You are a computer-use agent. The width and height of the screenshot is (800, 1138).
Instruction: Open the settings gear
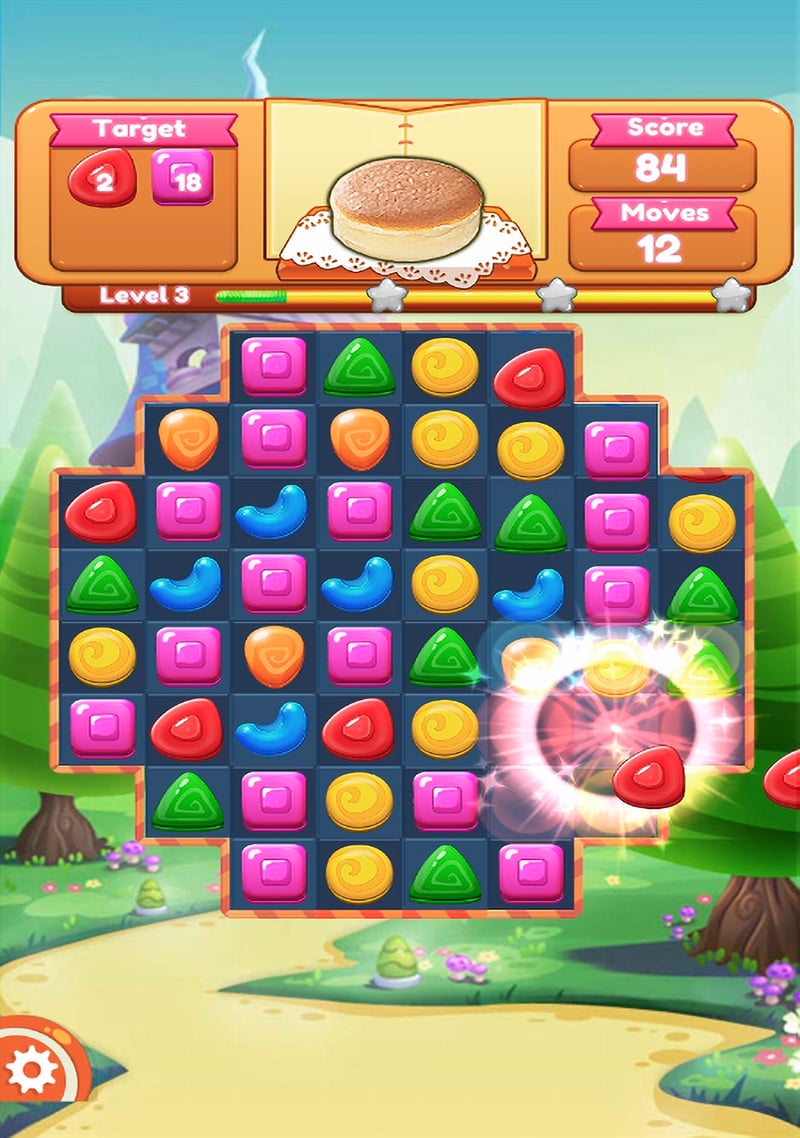(x=33, y=1073)
